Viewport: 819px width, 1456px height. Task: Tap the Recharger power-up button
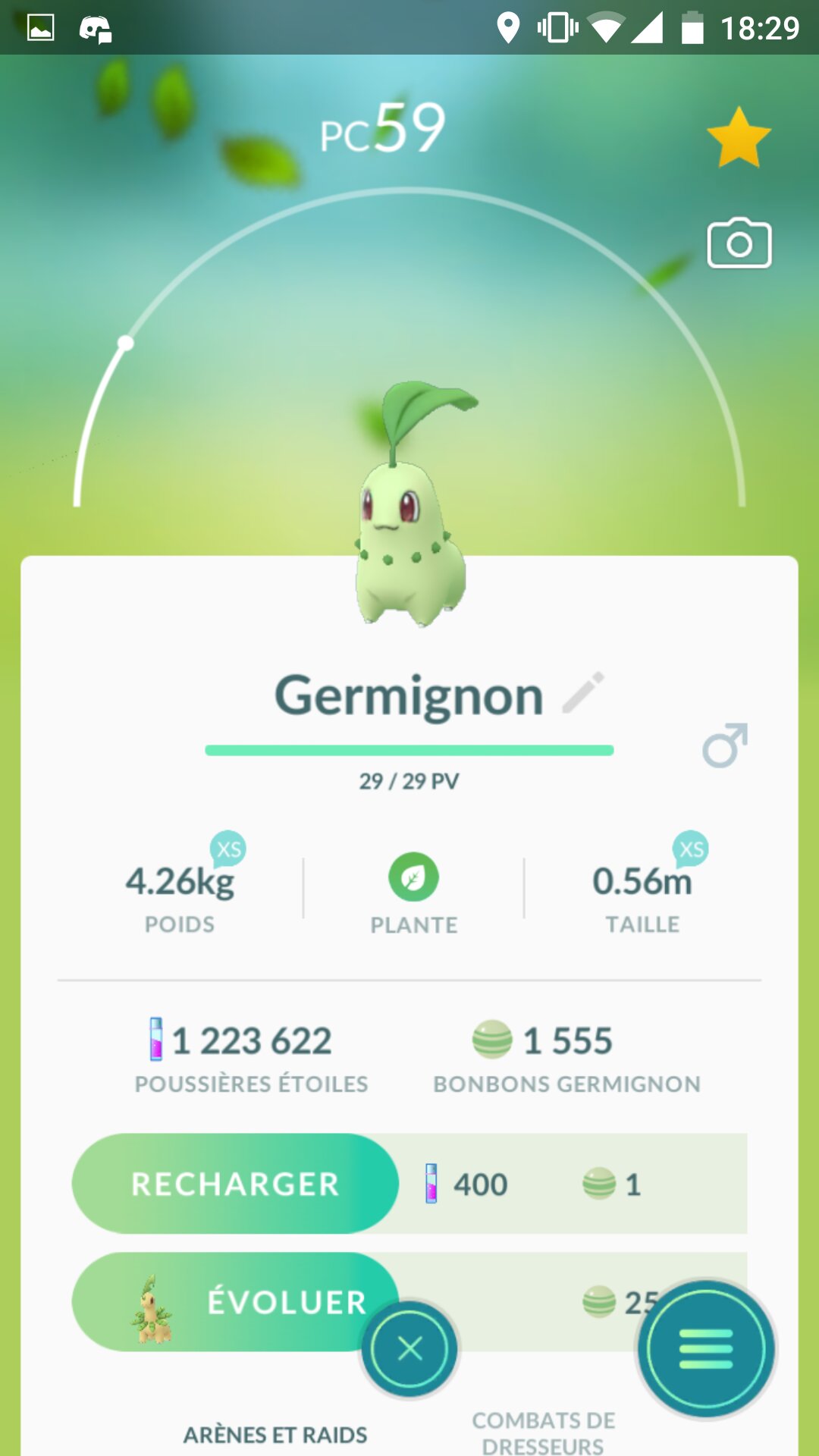pyautogui.click(x=235, y=1184)
